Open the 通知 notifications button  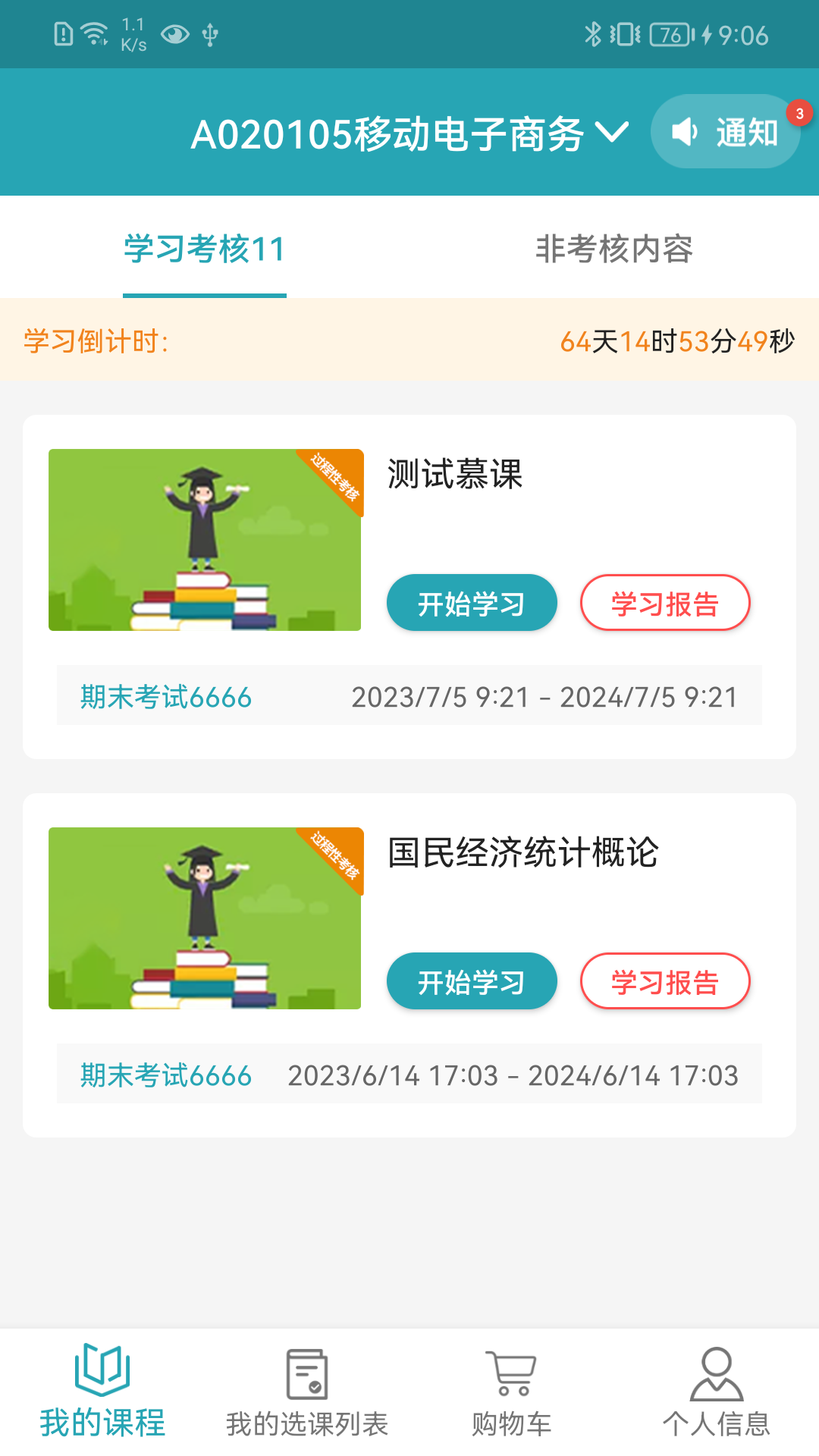725,132
